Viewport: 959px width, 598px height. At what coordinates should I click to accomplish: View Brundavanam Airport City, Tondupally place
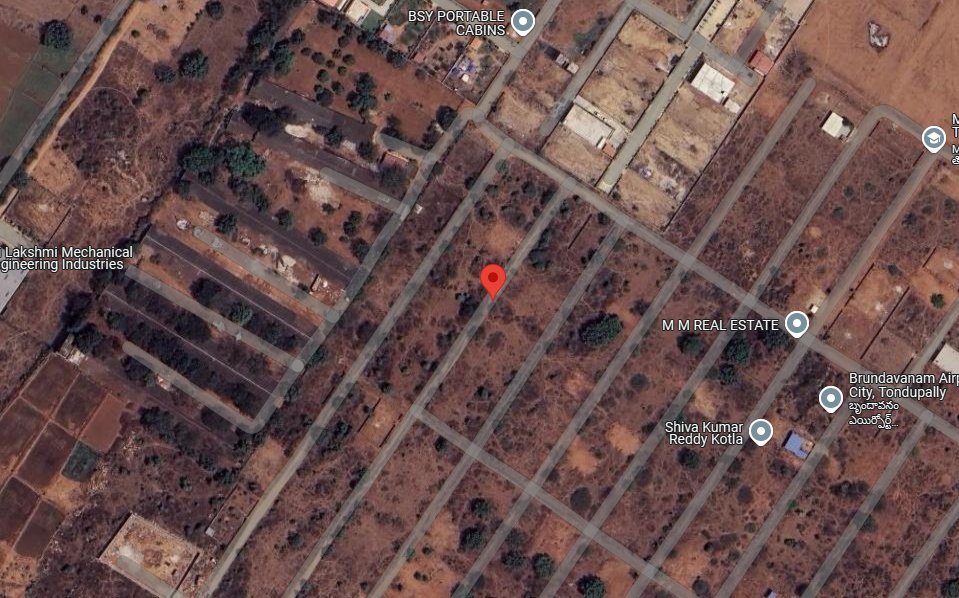[830, 399]
